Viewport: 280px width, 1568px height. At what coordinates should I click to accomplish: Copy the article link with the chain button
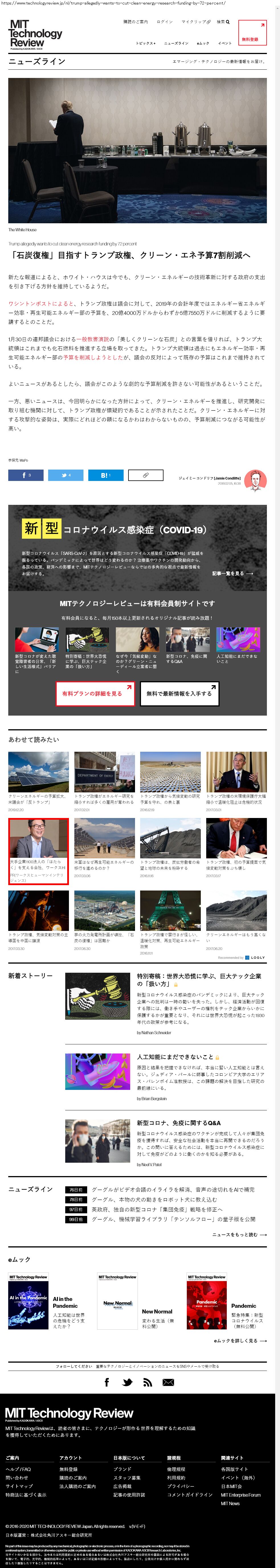click(x=146, y=475)
